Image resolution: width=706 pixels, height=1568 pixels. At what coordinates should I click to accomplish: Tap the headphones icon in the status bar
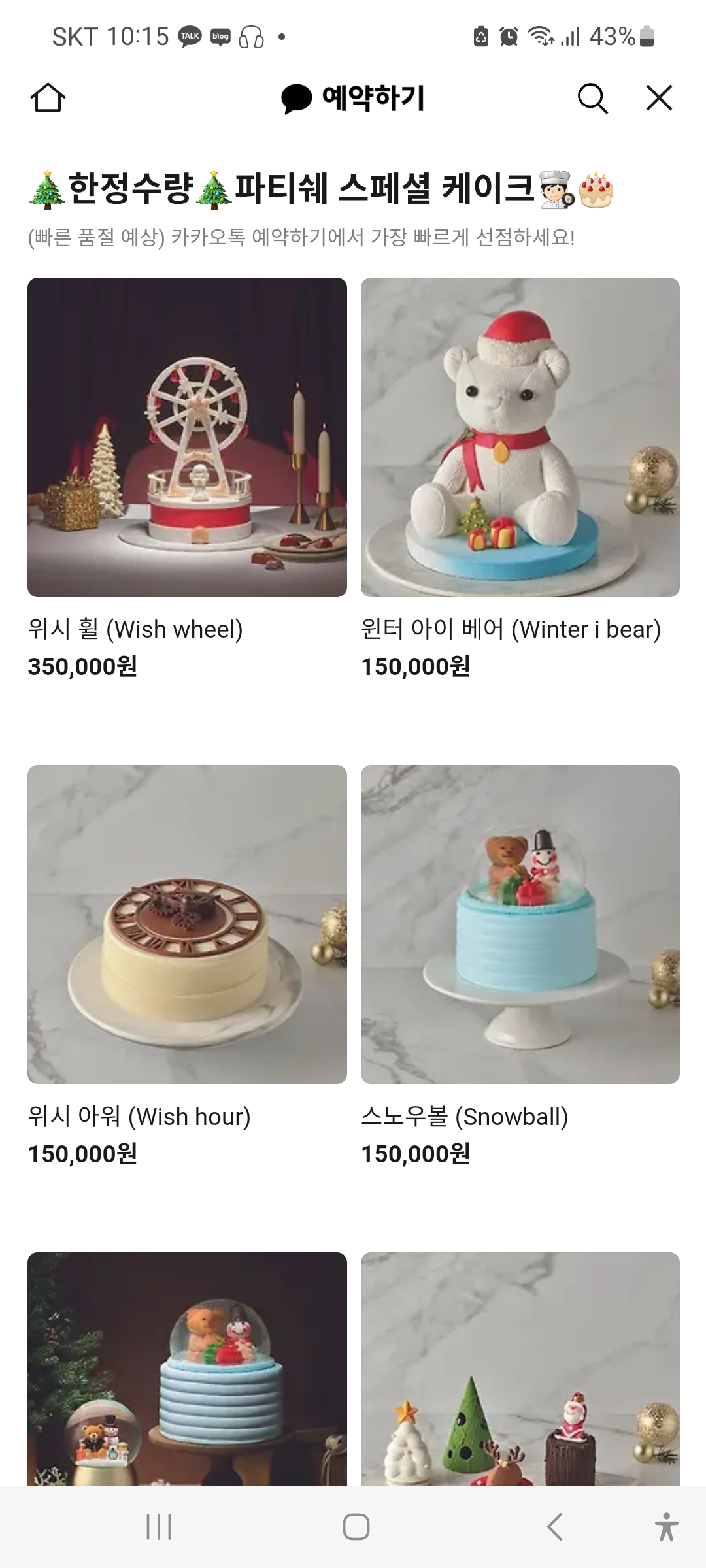251,37
